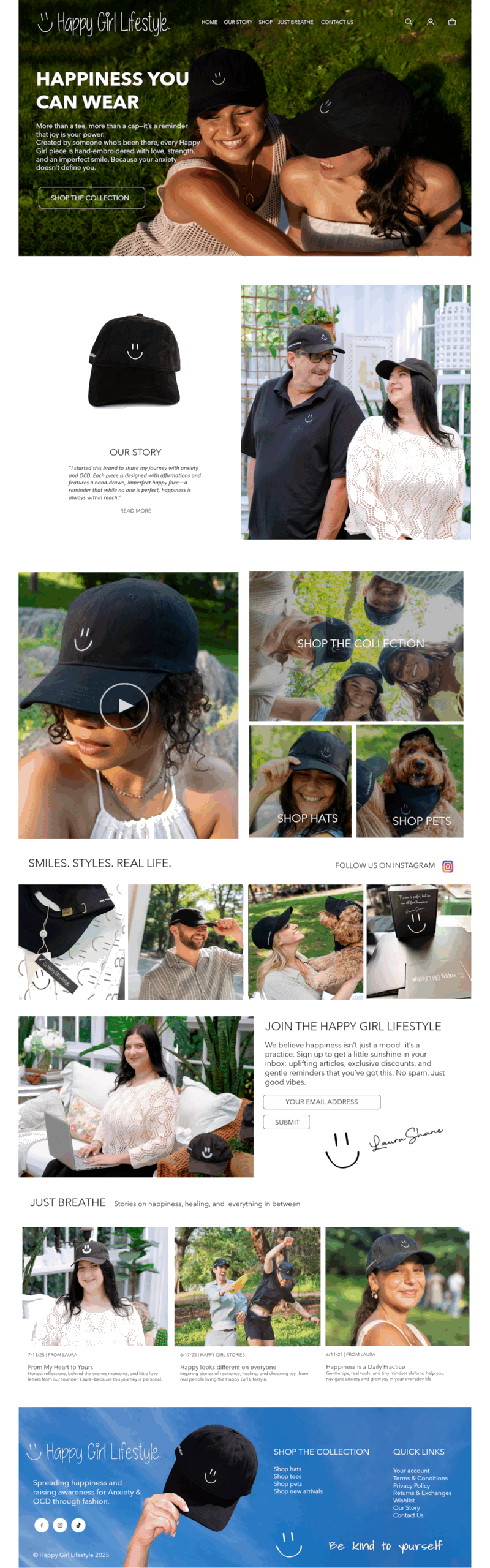Image resolution: width=490 pixels, height=1568 pixels.
Task: Open the account profile icon
Action: pyautogui.click(x=430, y=22)
